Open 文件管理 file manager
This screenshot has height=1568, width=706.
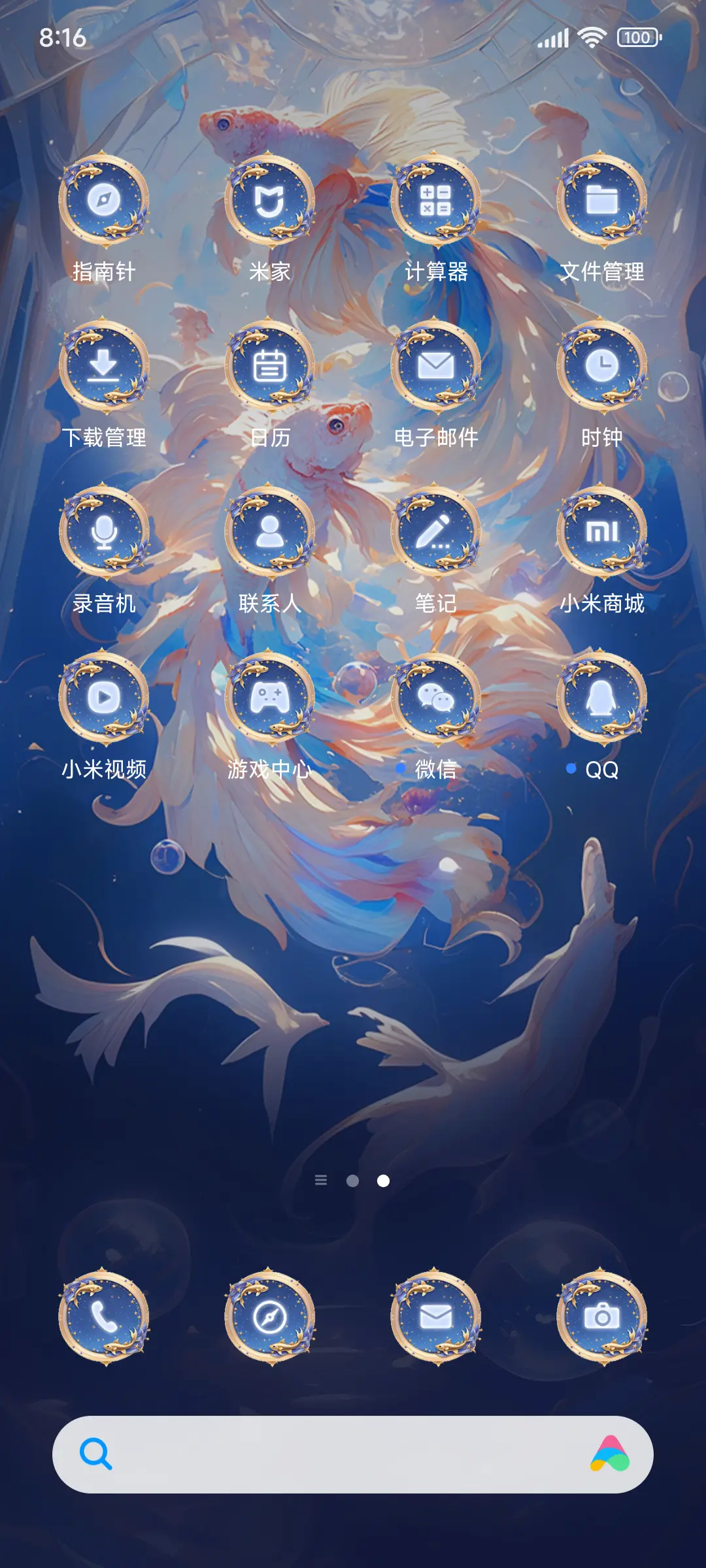coord(601,204)
